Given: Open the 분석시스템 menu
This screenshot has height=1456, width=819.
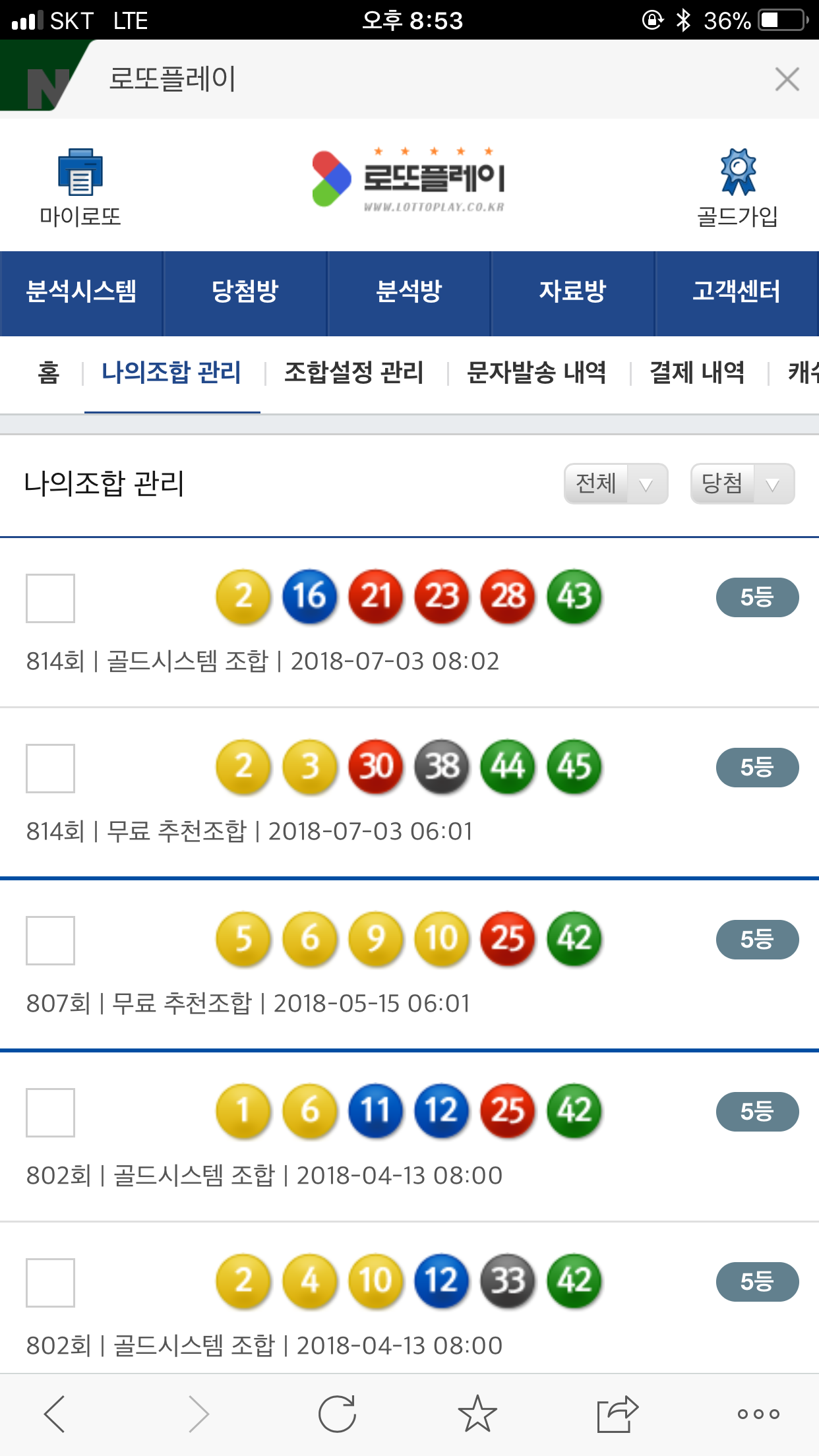Looking at the screenshot, I should tap(81, 291).
